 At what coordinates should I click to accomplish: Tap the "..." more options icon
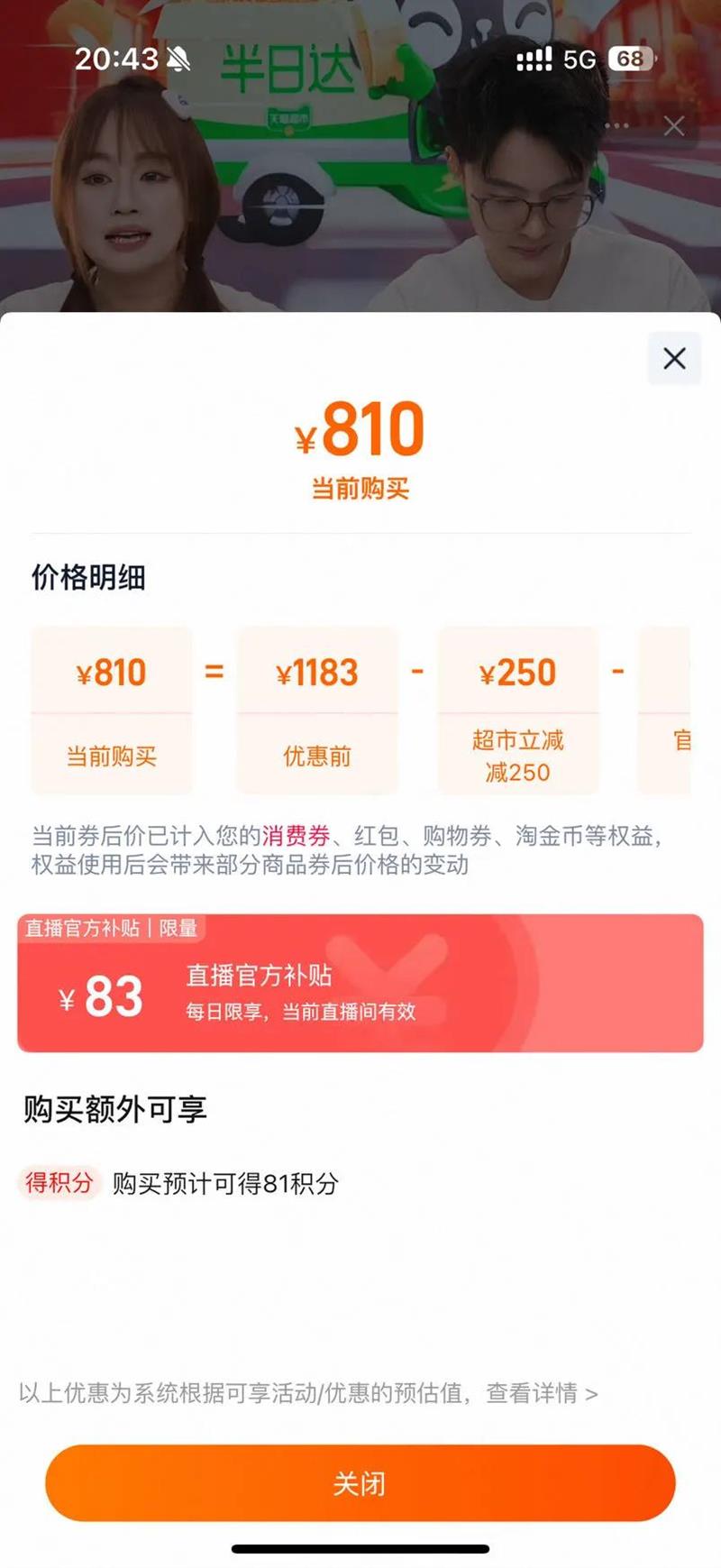(x=617, y=126)
